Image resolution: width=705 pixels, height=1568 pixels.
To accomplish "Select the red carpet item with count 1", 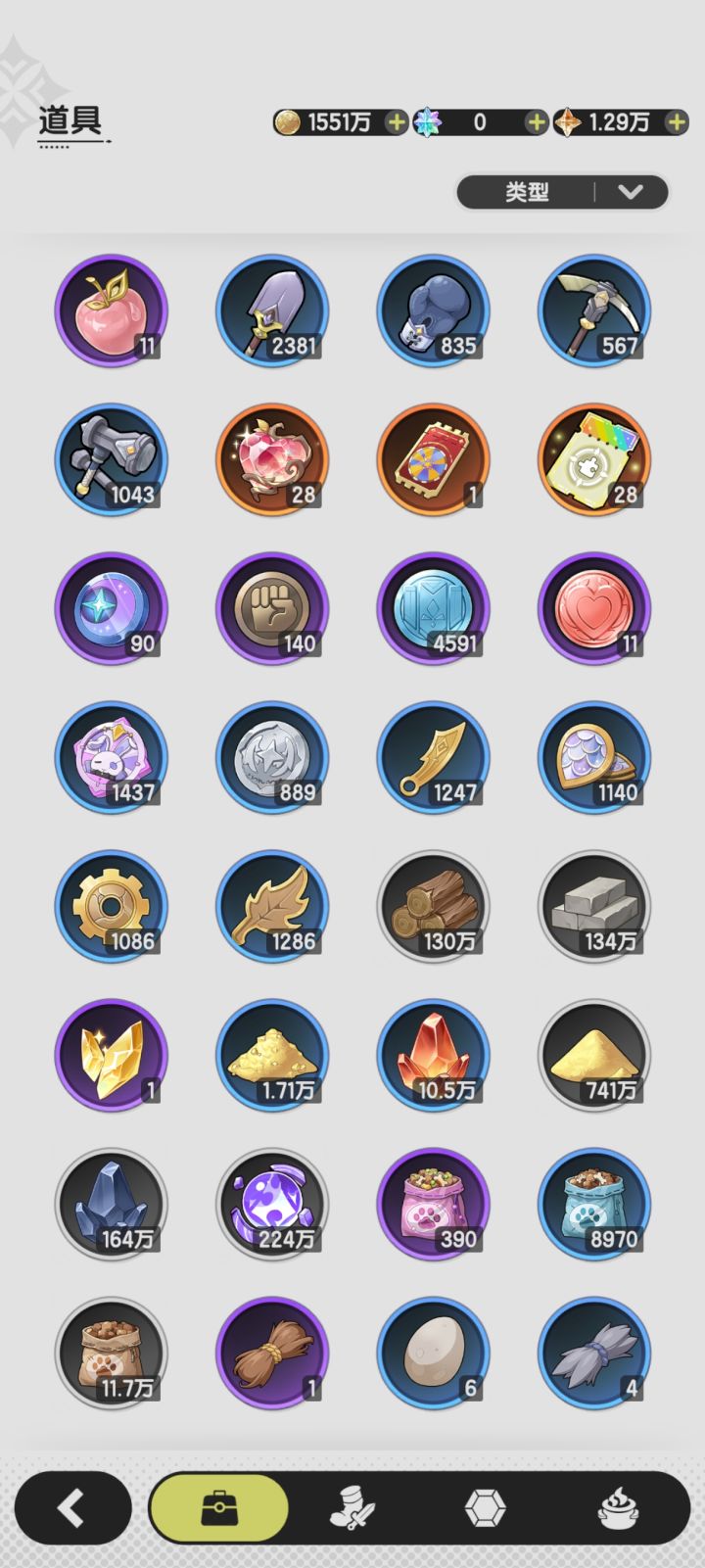I will (x=433, y=460).
